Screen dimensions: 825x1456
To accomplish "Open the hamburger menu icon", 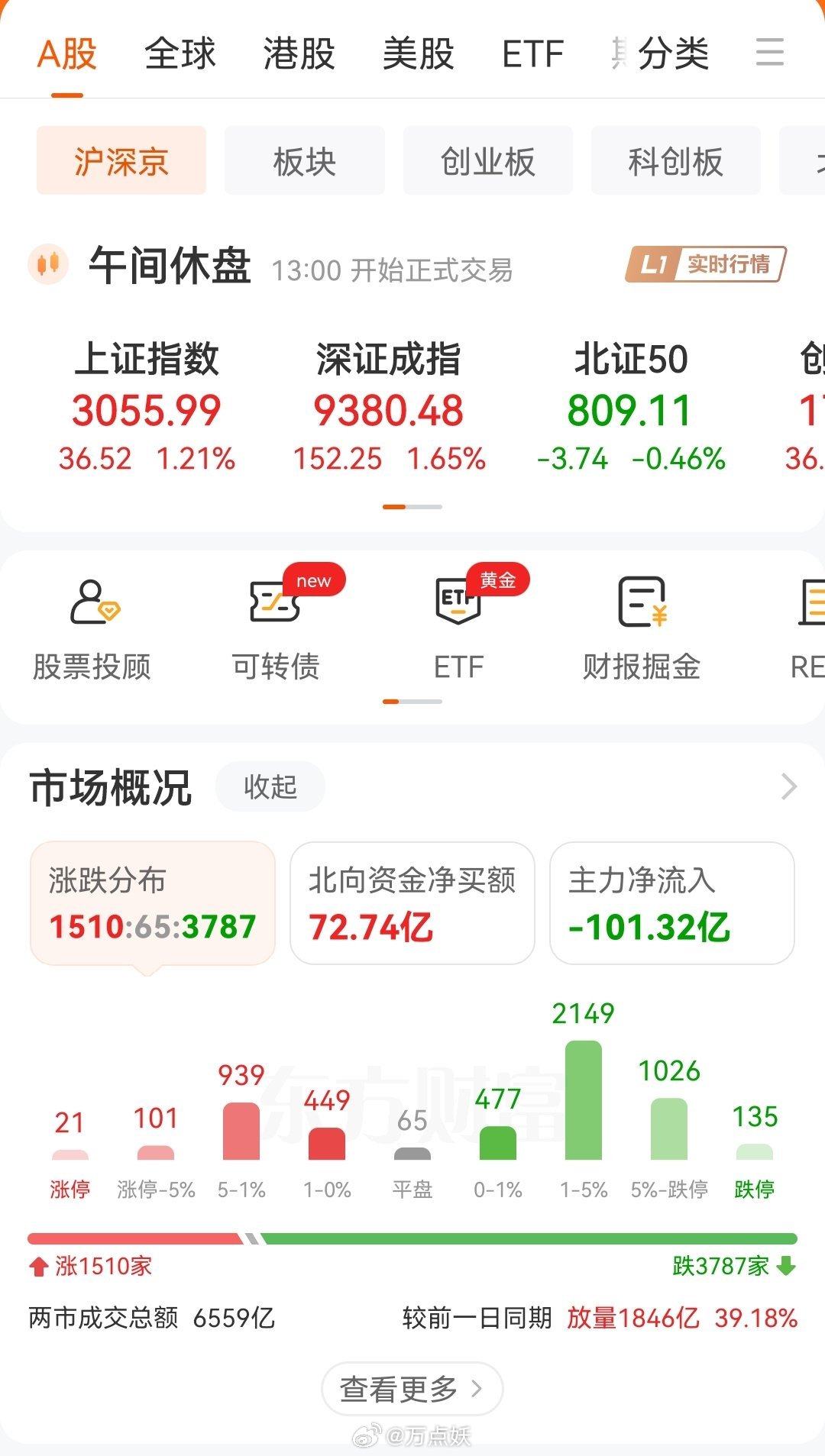I will tap(770, 52).
